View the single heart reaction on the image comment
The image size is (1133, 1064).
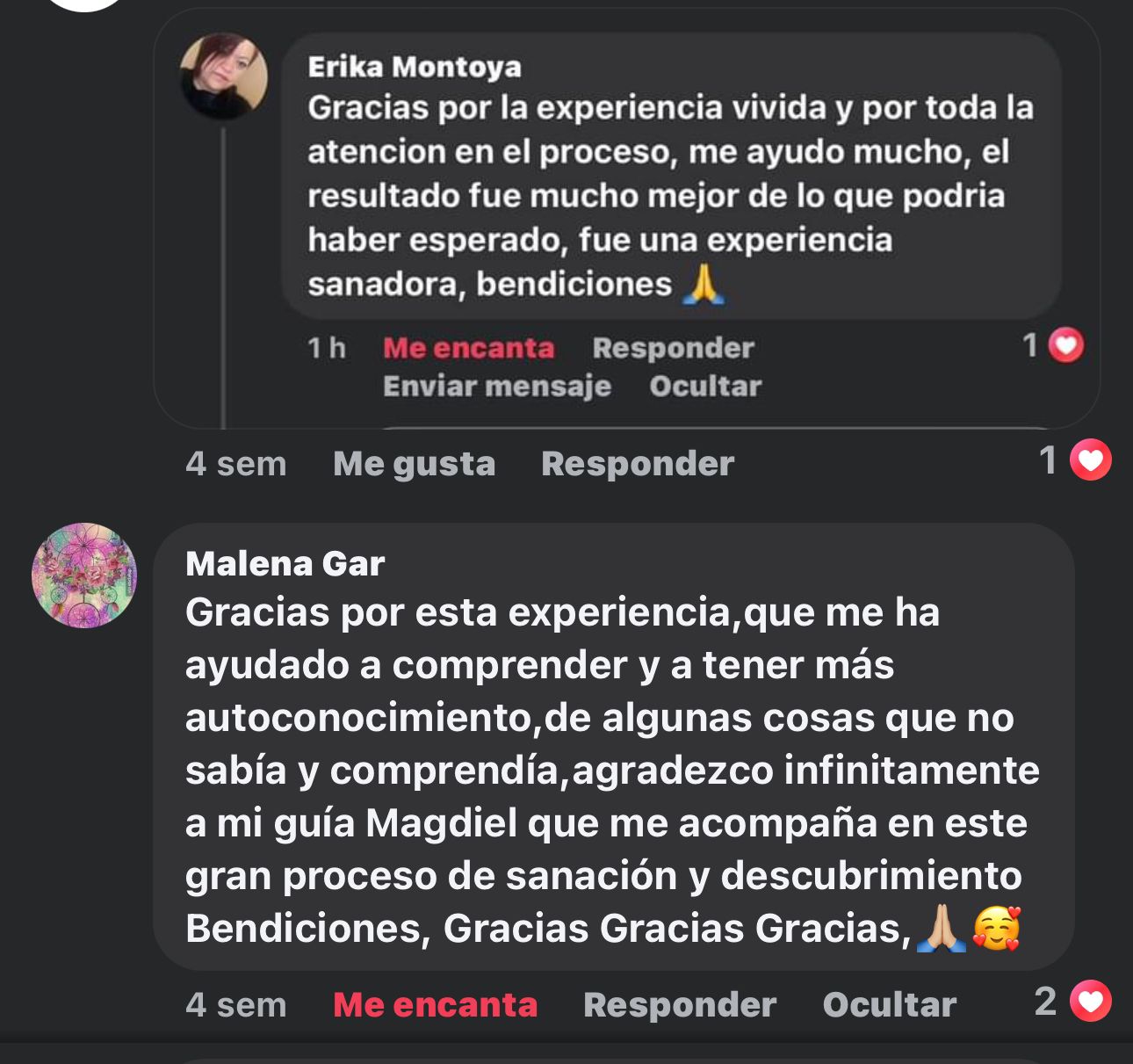point(1076,460)
